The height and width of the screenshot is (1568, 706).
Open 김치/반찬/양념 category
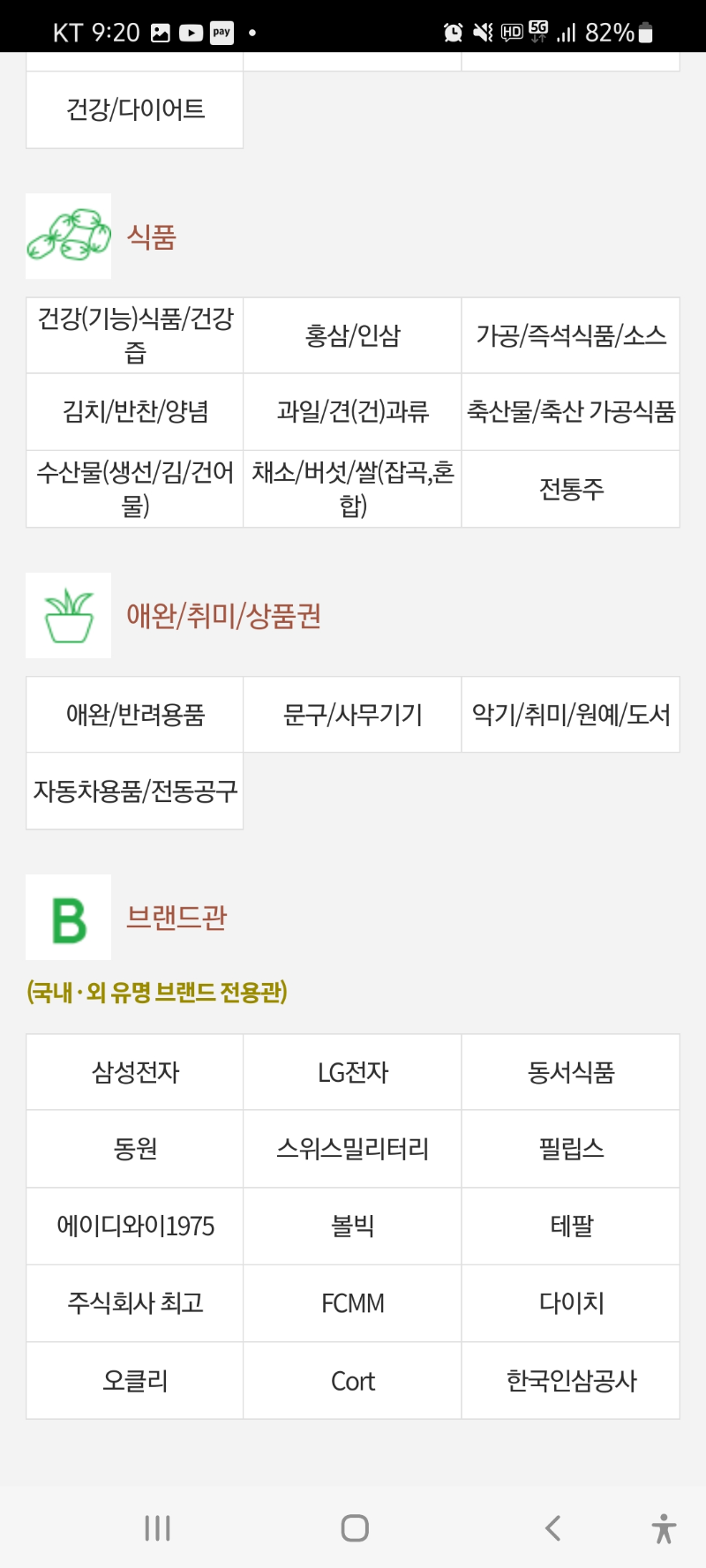tap(134, 412)
